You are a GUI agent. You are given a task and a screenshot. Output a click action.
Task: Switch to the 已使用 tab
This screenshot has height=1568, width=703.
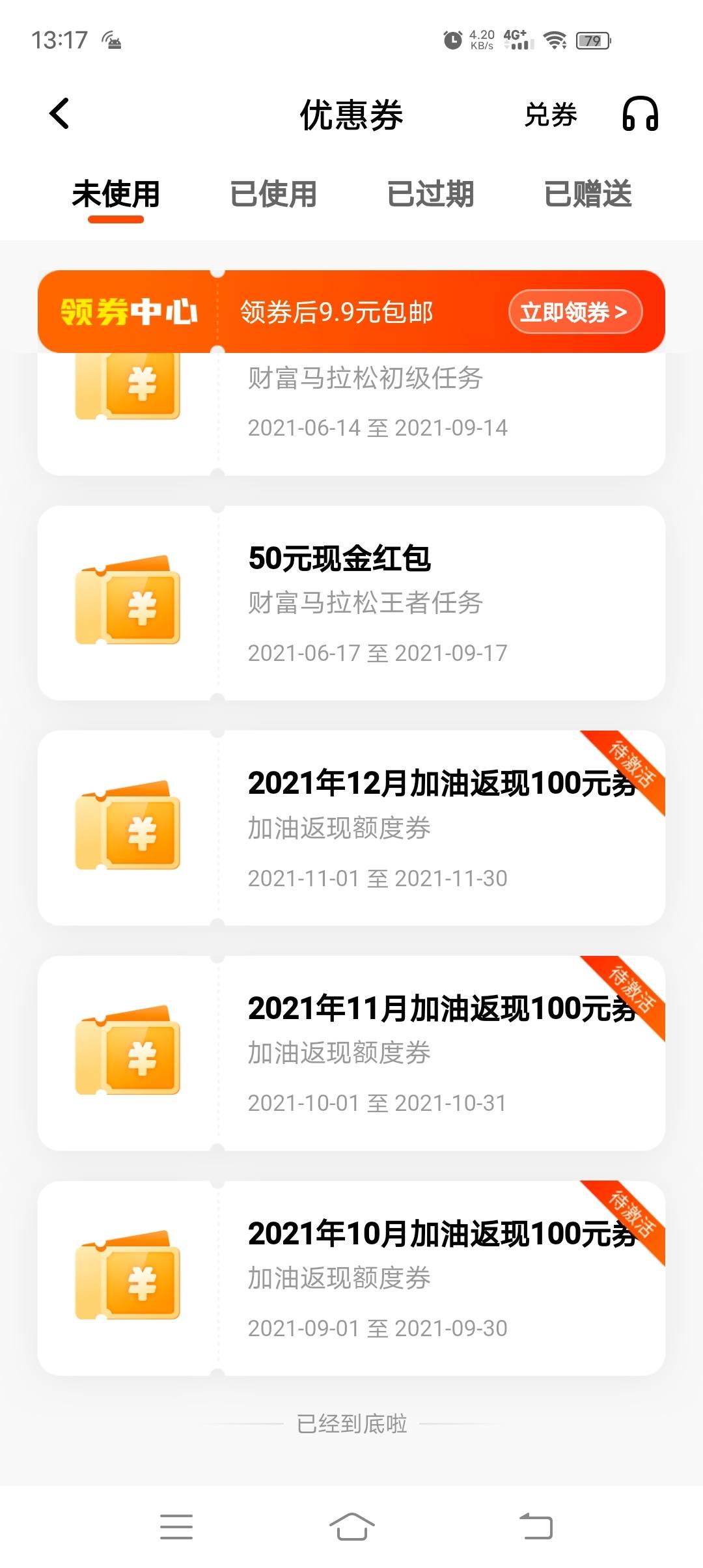273,194
